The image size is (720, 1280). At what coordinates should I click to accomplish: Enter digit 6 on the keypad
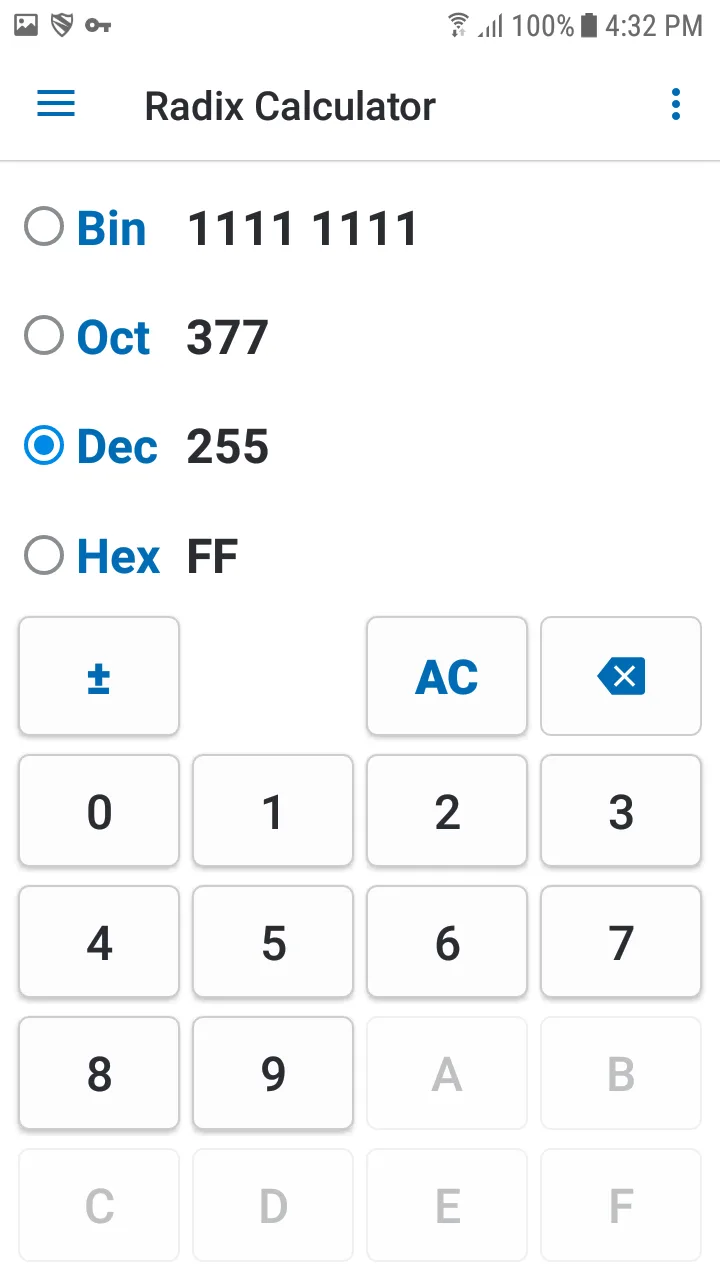(446, 942)
